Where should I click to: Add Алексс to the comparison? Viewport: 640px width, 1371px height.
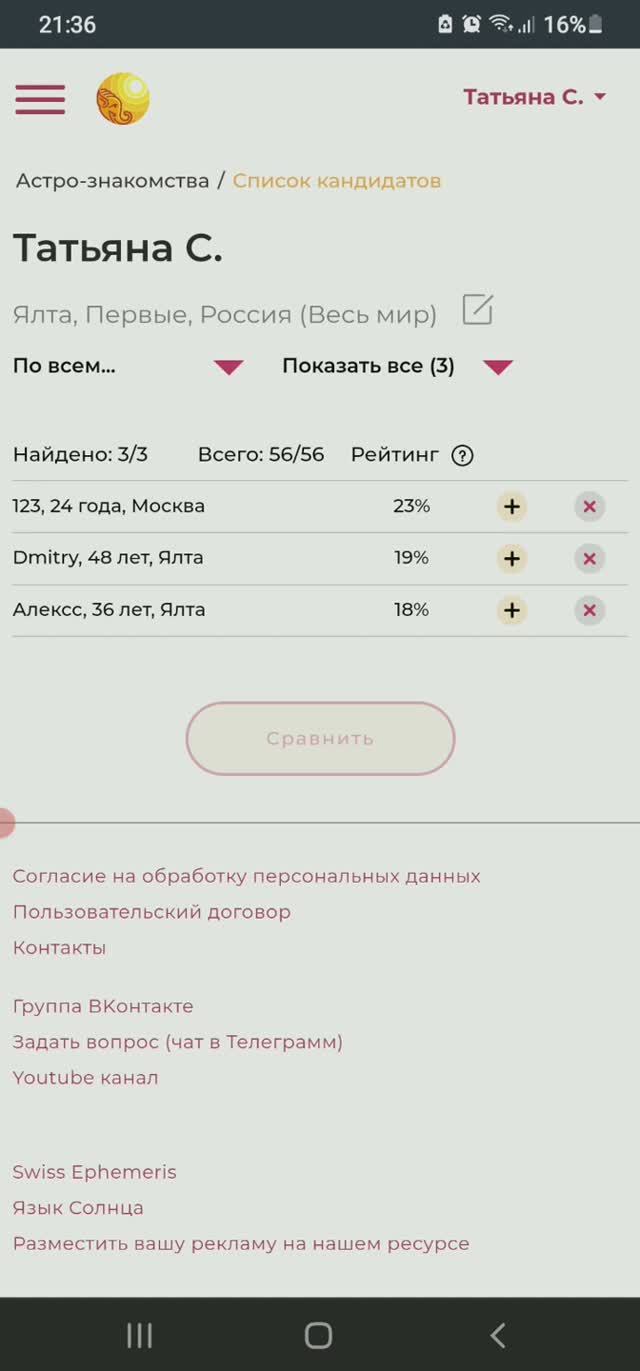click(511, 610)
